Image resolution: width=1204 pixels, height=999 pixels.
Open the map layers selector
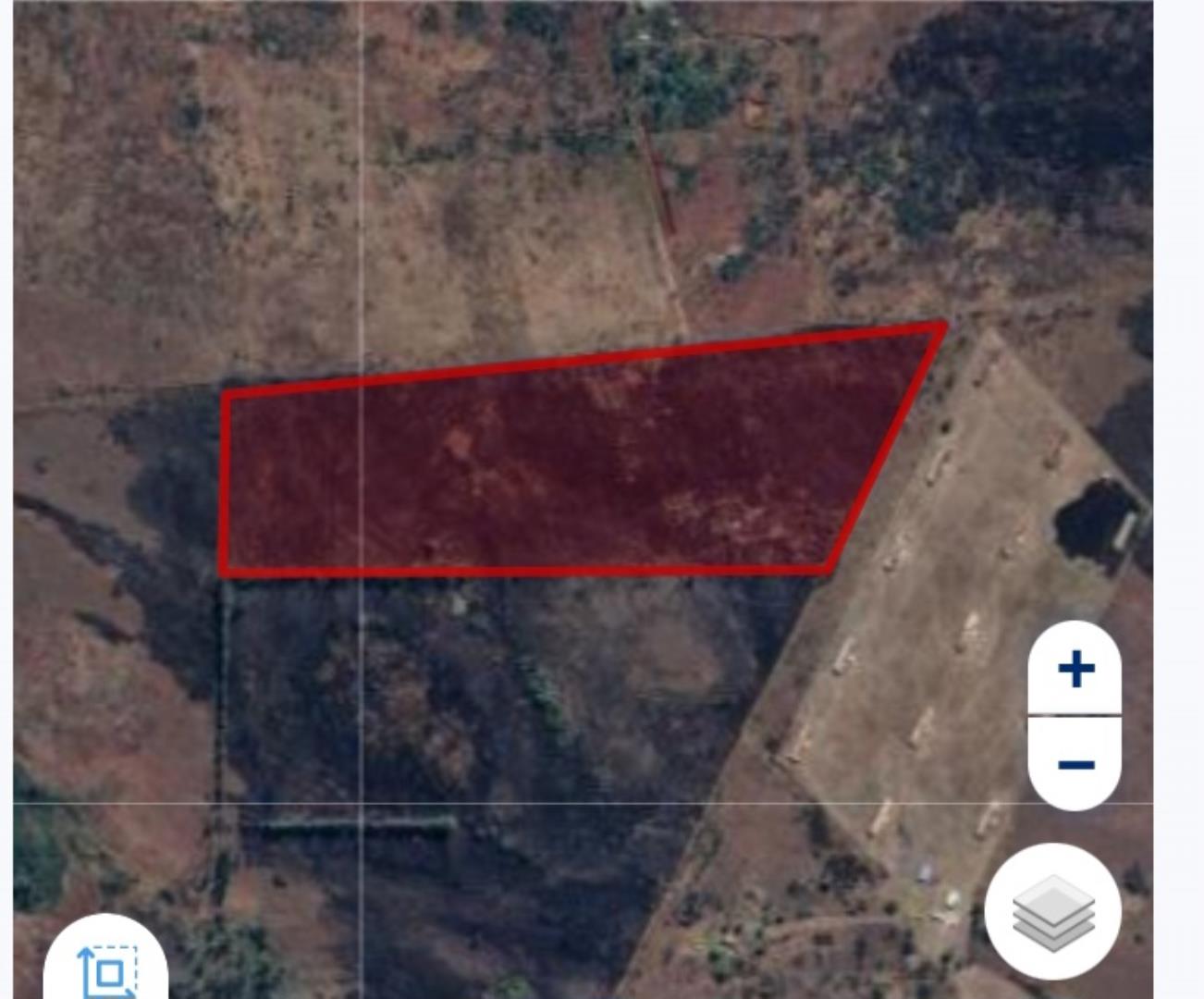click(1052, 912)
